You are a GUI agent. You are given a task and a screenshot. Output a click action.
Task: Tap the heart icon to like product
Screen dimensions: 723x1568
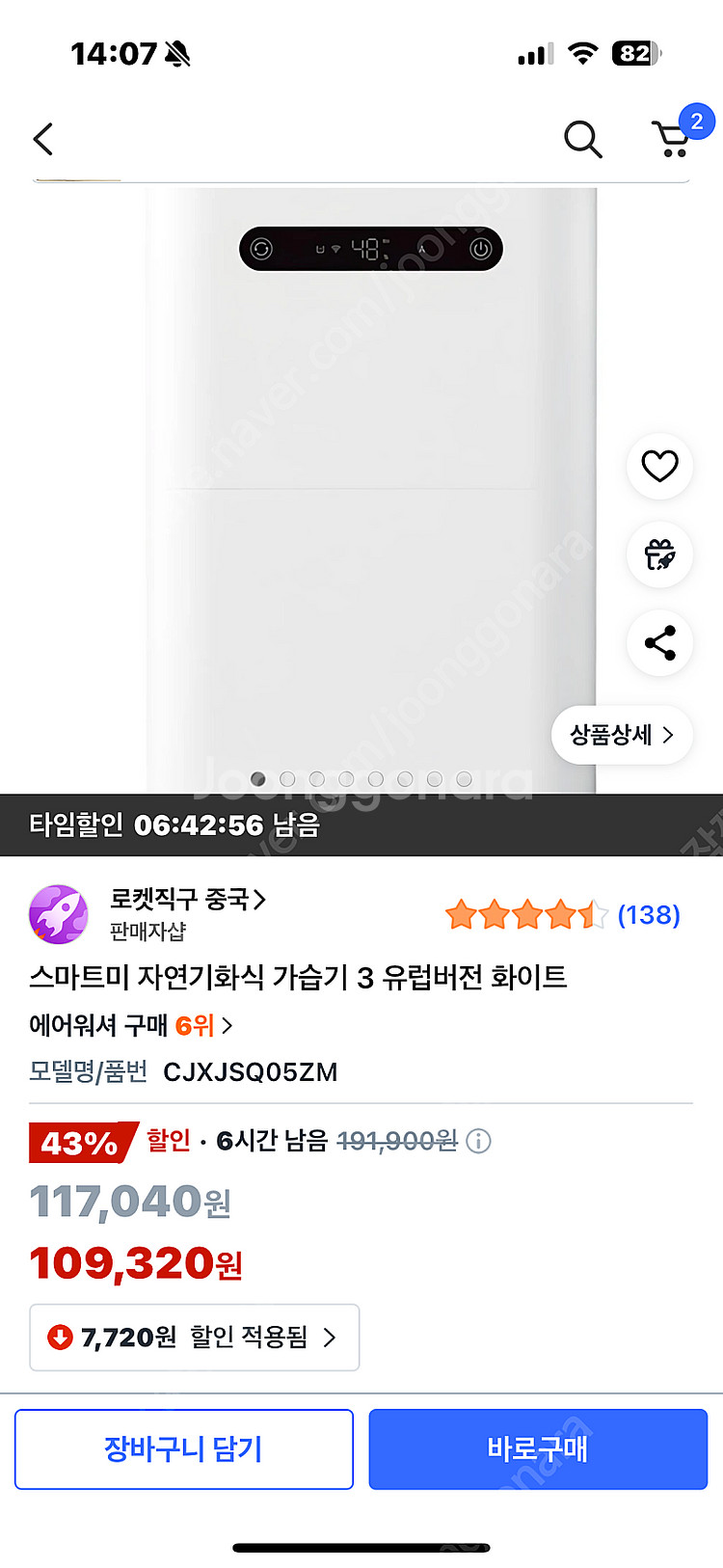tap(659, 466)
